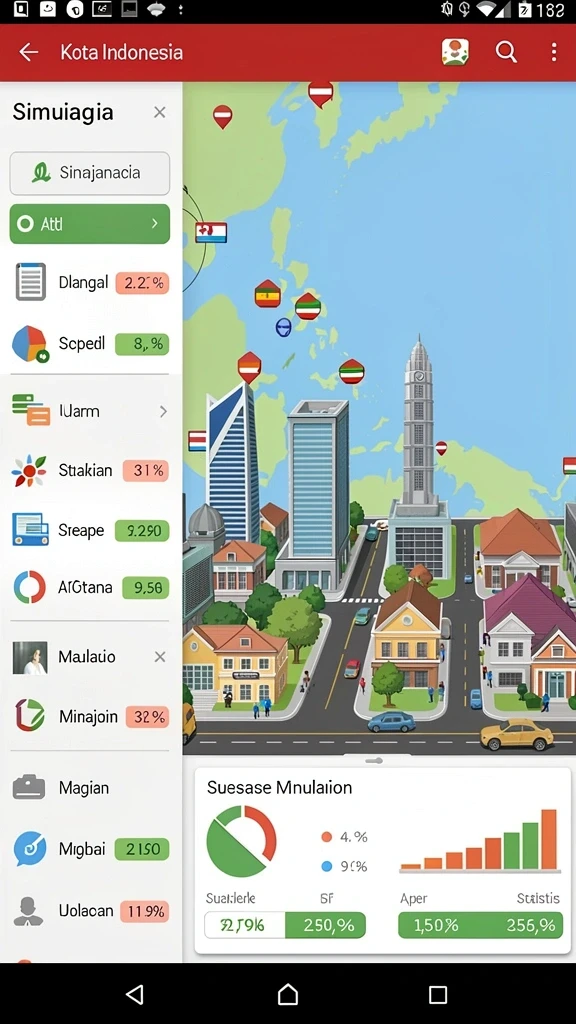Open the Stiakian row

[x=90, y=470]
